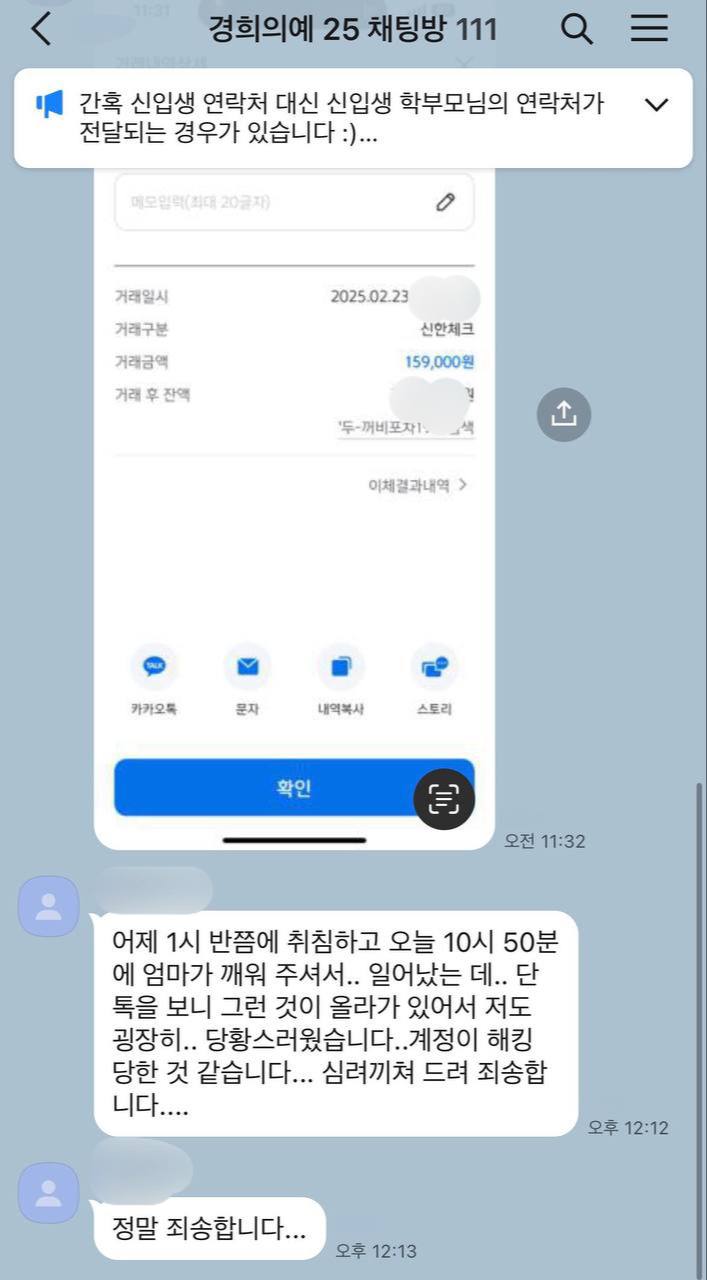Search within this chat room

point(577,29)
